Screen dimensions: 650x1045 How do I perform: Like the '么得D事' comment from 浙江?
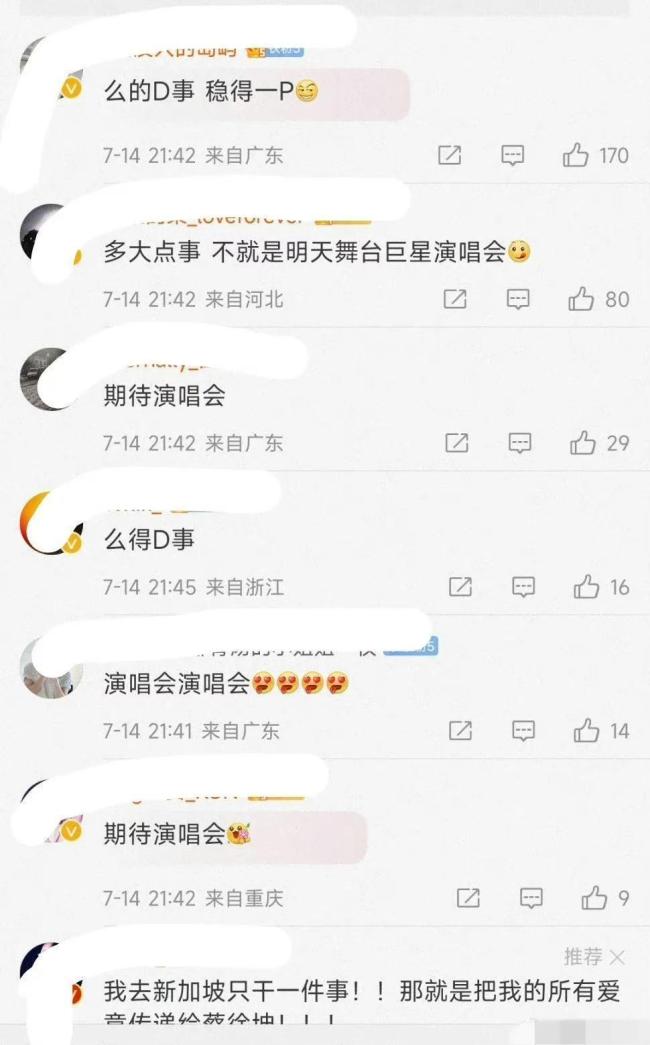[x=586, y=587]
